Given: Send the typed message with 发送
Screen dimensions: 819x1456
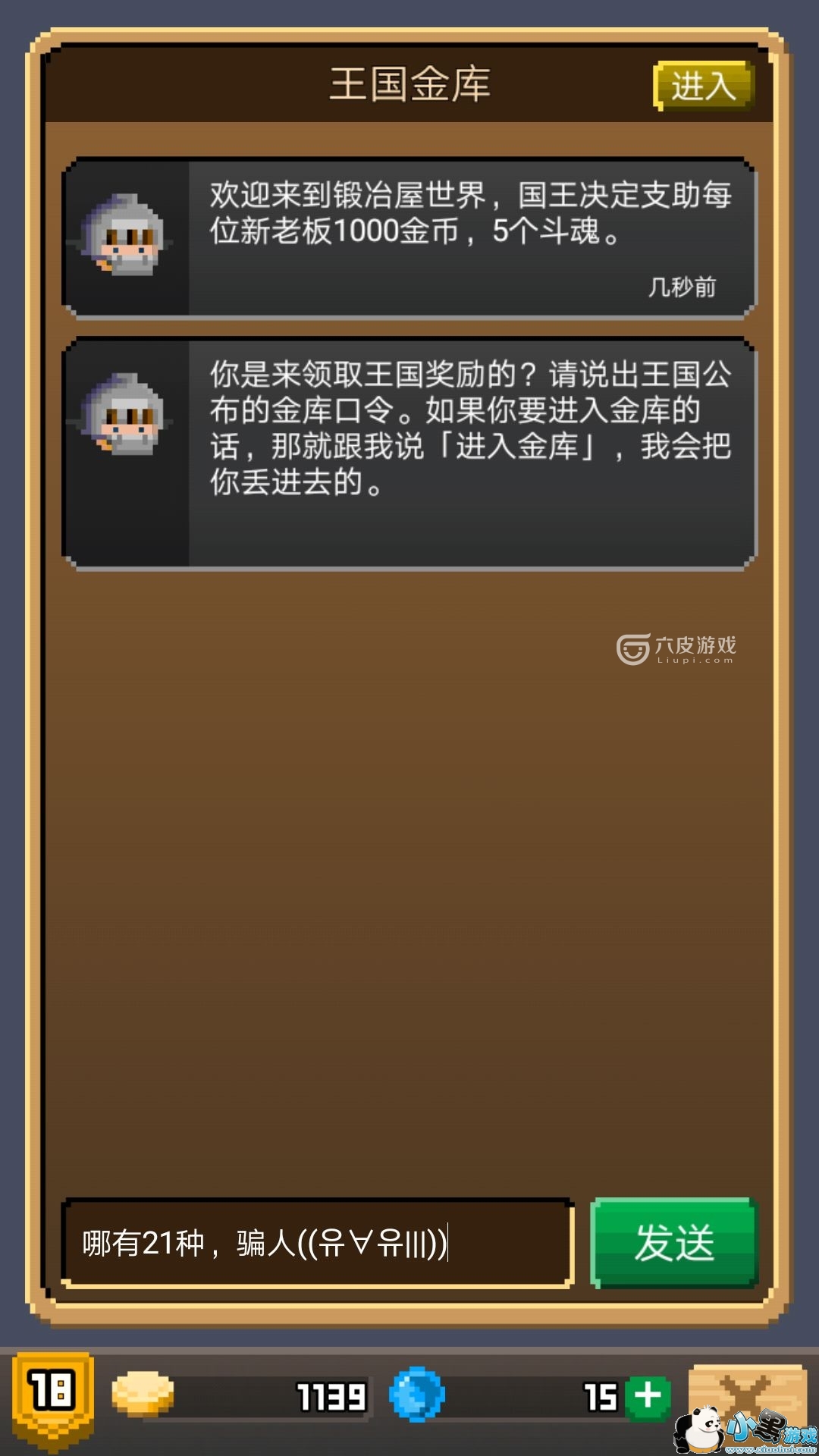Looking at the screenshot, I should tap(674, 1244).
